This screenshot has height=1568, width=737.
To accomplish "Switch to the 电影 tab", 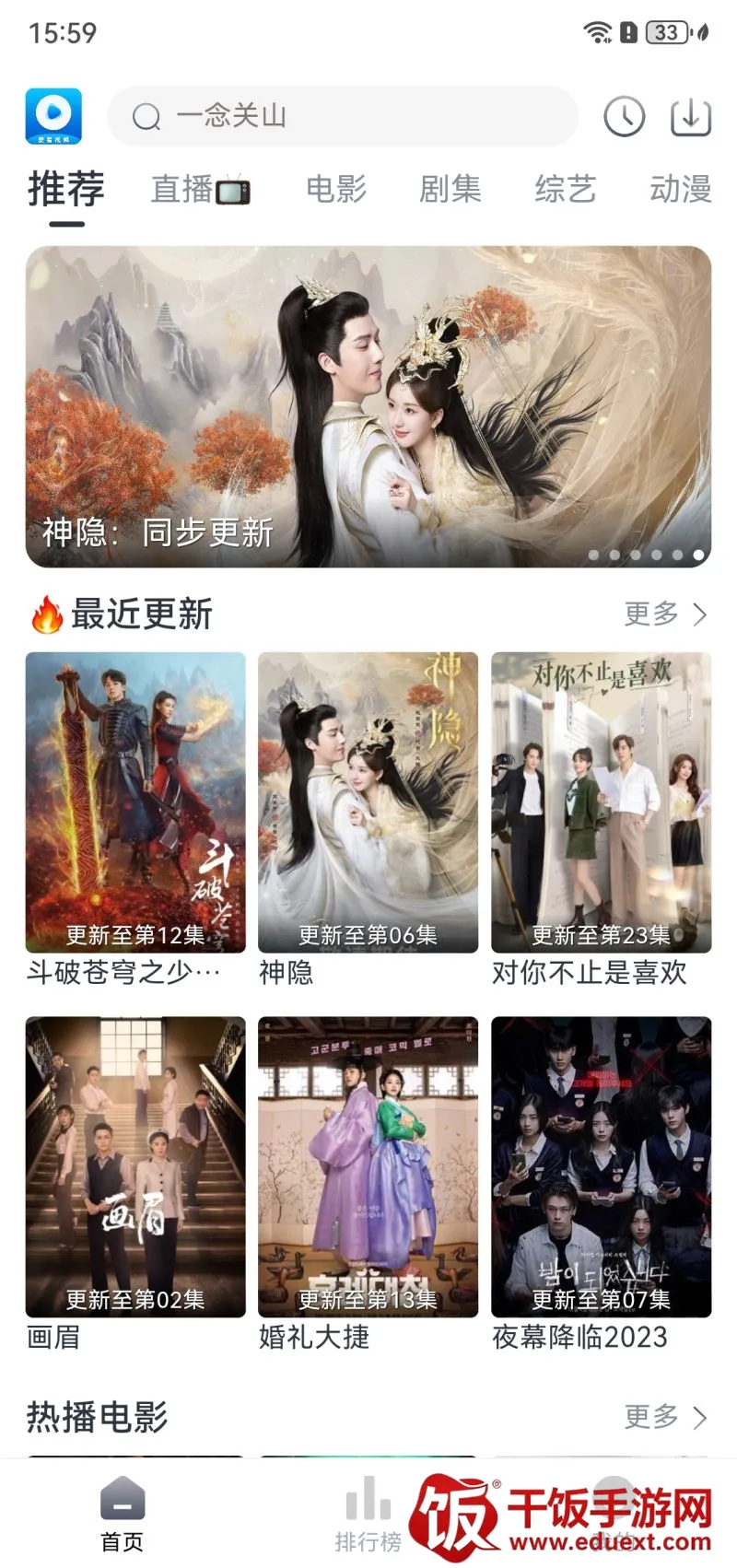I will 336,190.
